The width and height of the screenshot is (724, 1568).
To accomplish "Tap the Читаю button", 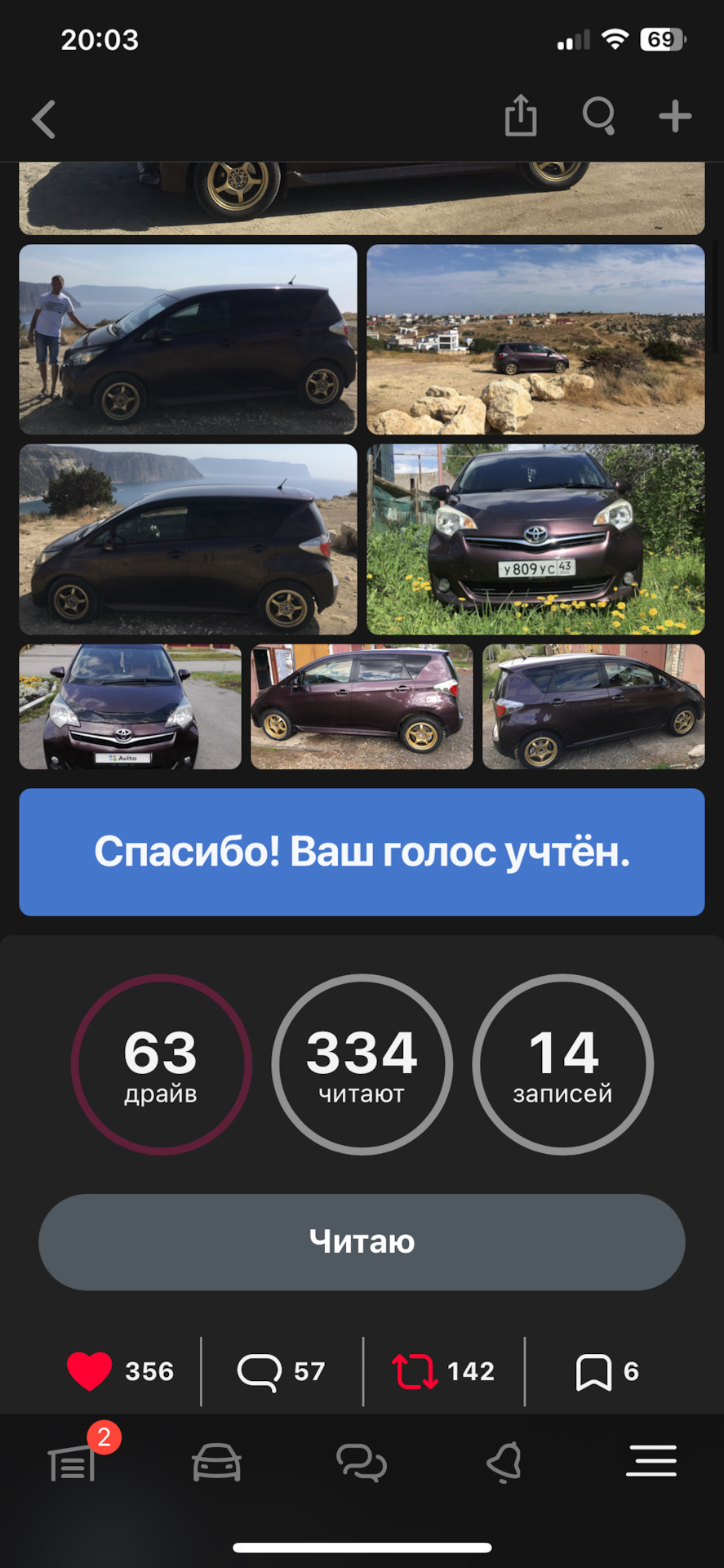I will 362,1242.
